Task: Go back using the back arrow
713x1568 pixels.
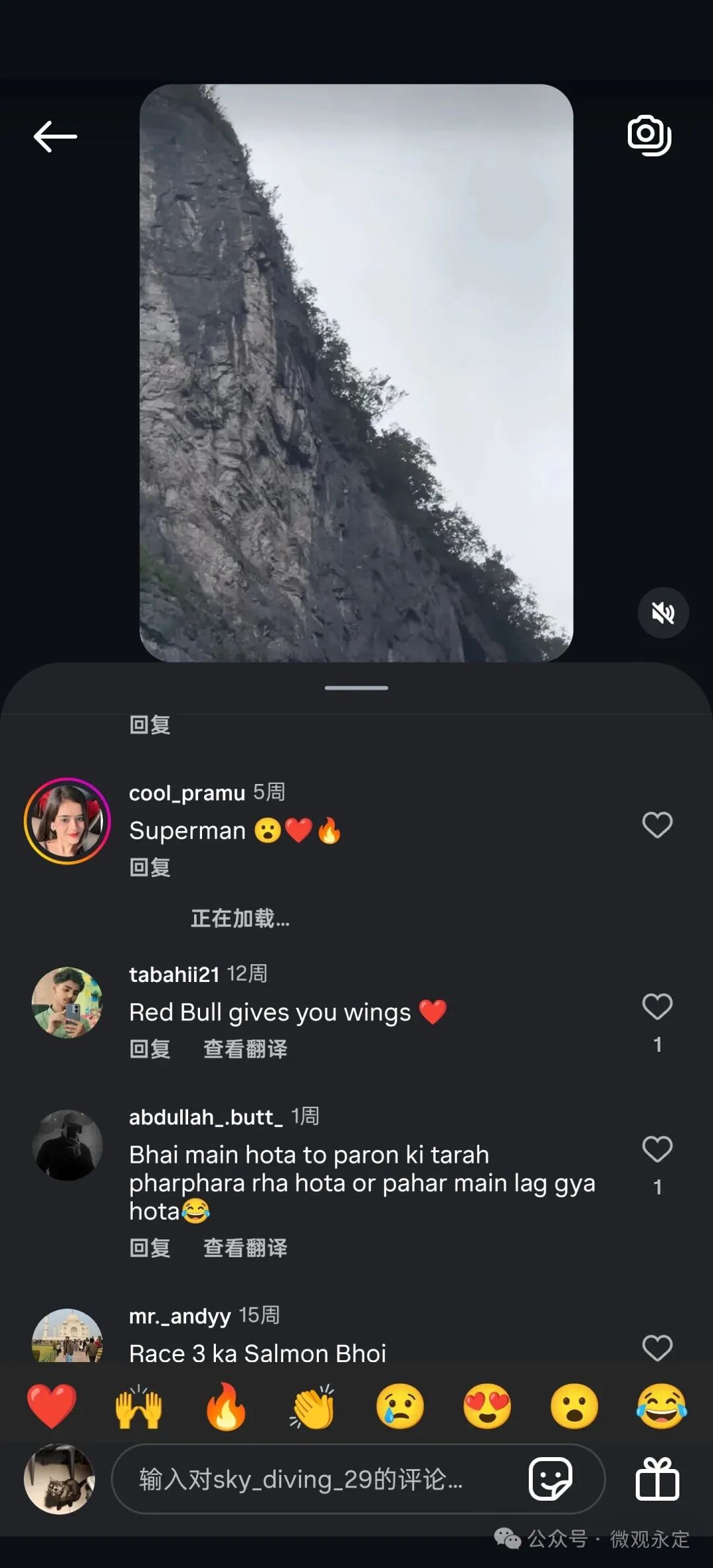Action: tap(54, 136)
